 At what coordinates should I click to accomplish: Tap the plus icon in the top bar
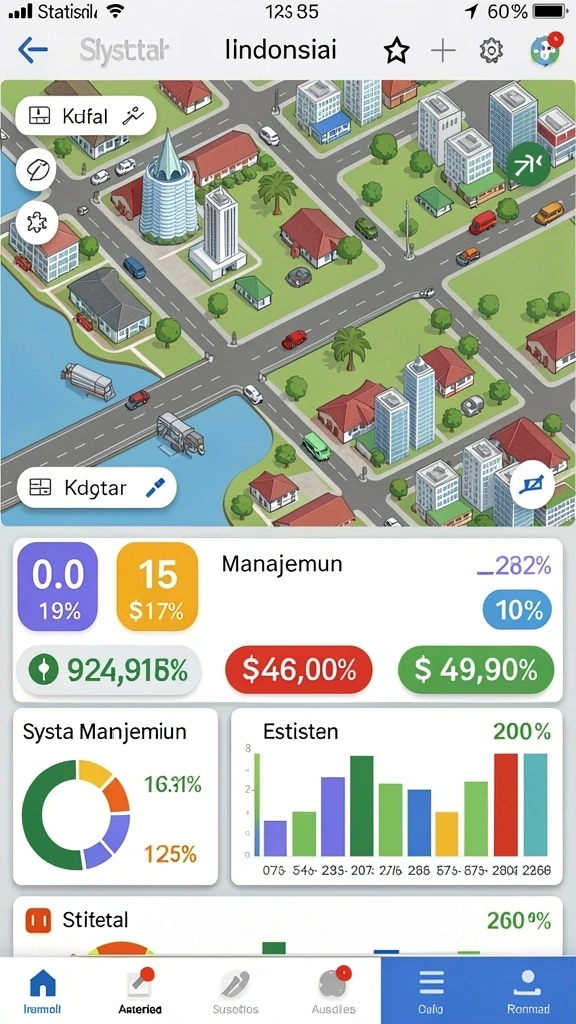pos(443,50)
